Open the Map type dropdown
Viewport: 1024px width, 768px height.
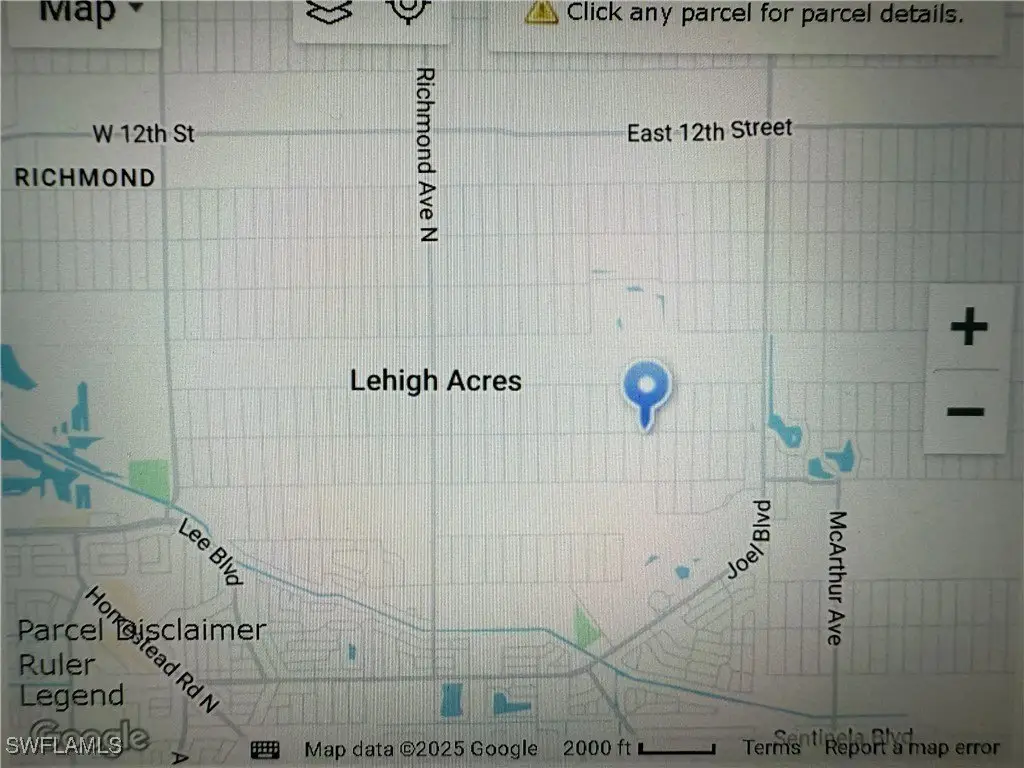[91, 12]
